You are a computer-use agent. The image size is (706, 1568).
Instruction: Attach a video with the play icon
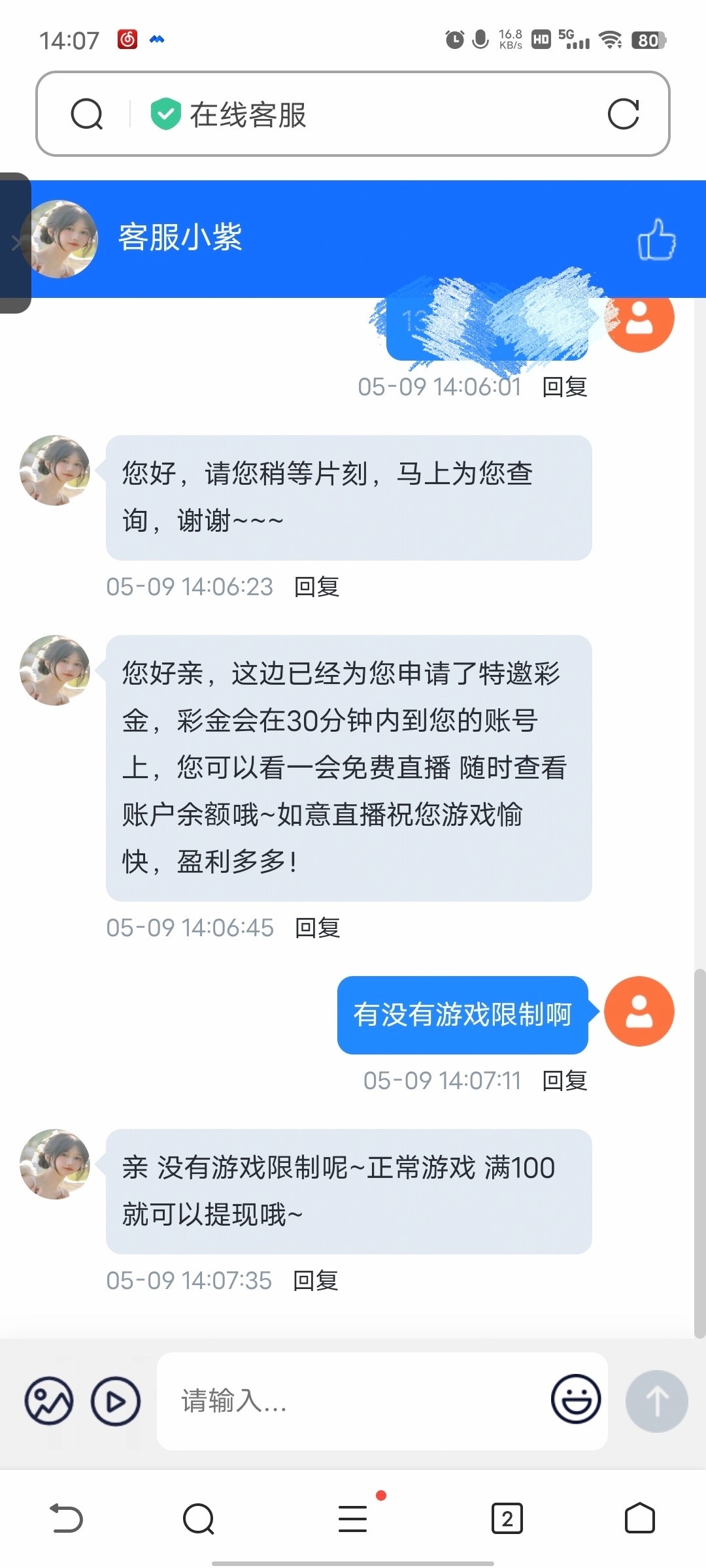(x=116, y=1401)
